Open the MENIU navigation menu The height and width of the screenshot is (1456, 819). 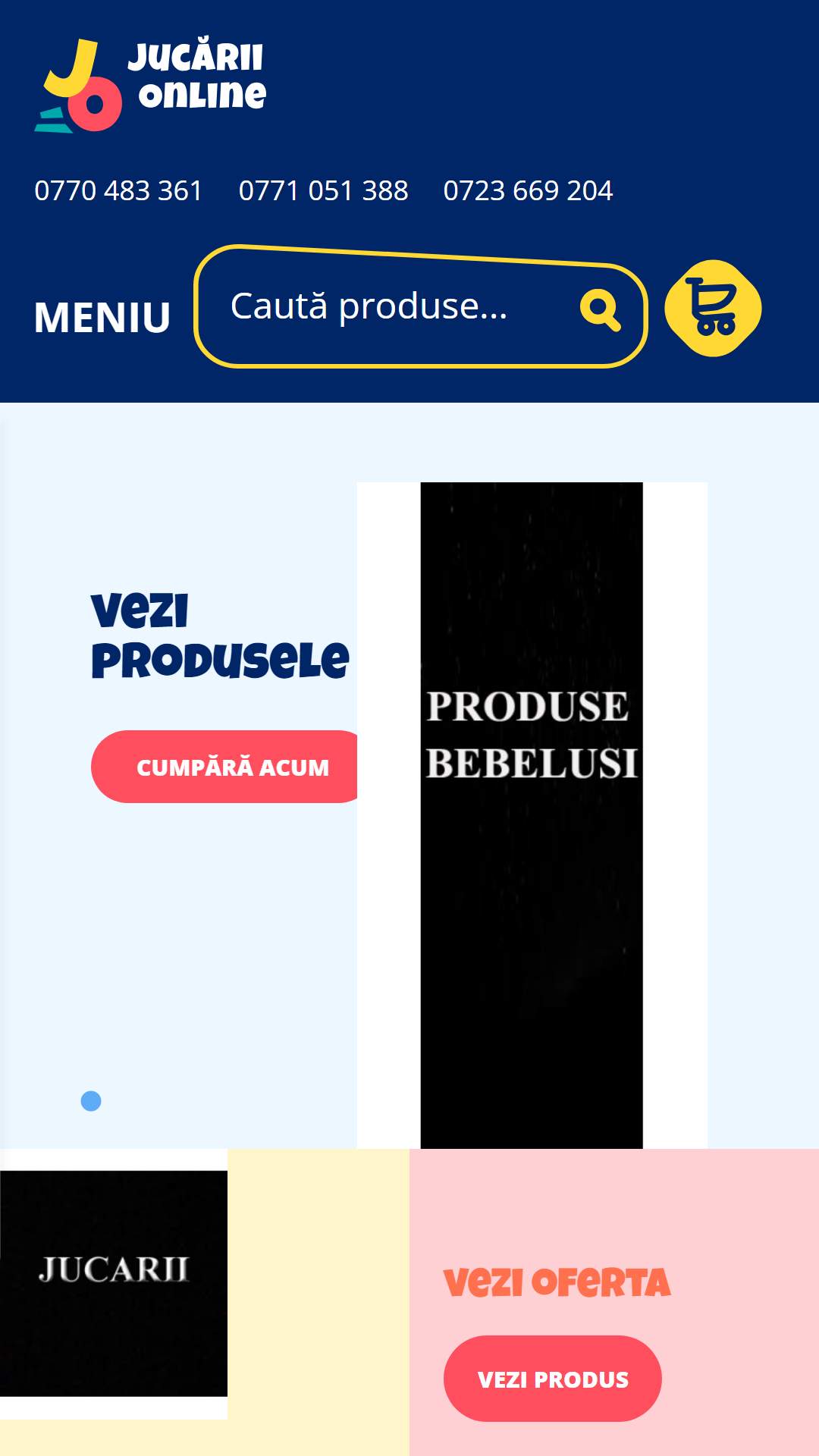point(102,317)
